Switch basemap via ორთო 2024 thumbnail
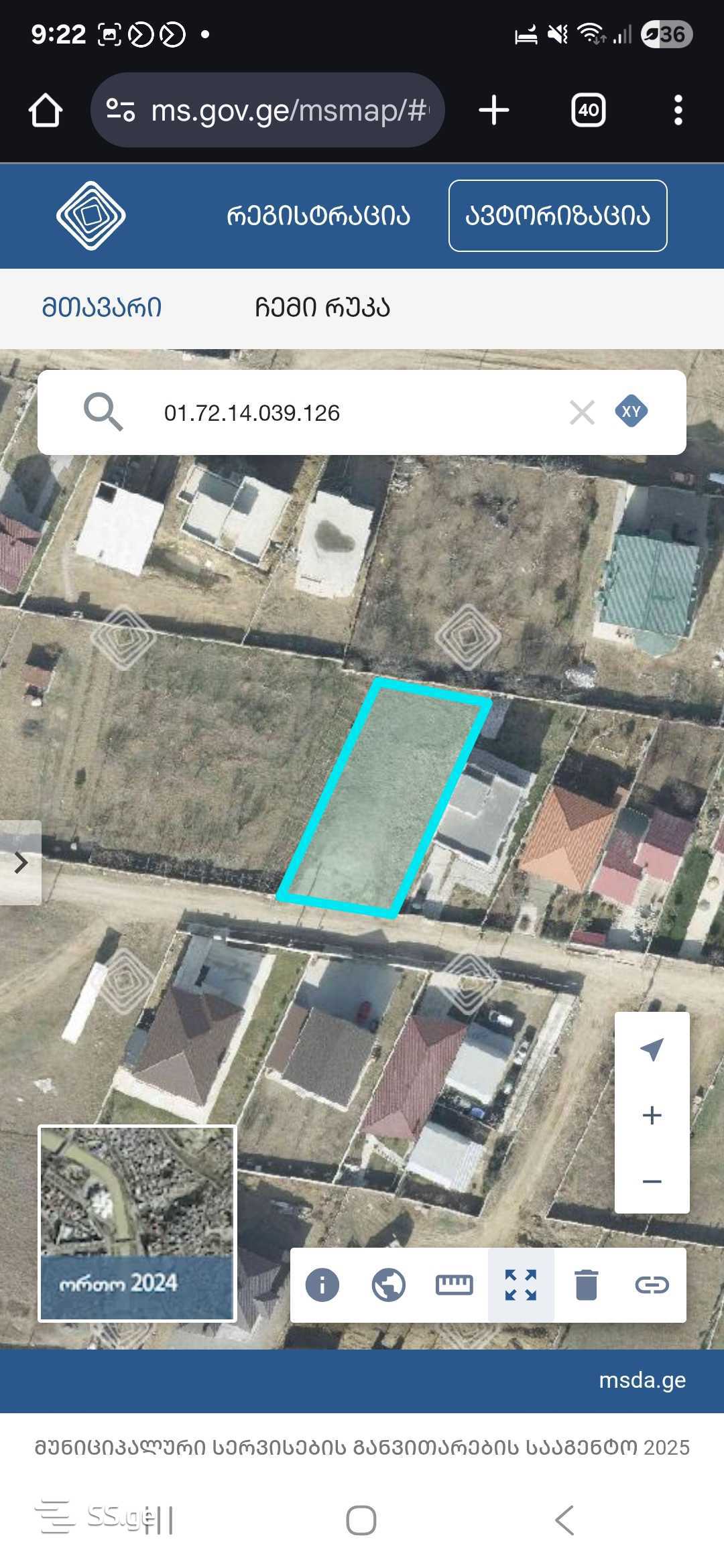This screenshot has height=1568, width=724. click(x=137, y=1224)
